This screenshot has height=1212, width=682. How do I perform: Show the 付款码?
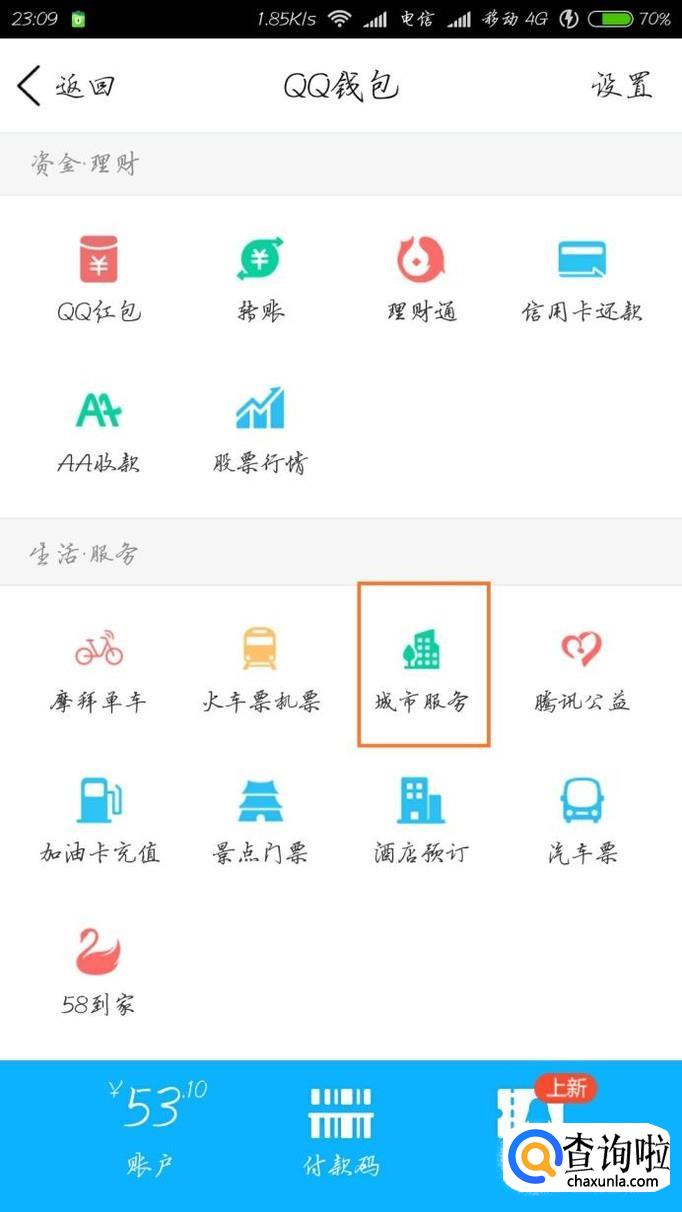[341, 1132]
